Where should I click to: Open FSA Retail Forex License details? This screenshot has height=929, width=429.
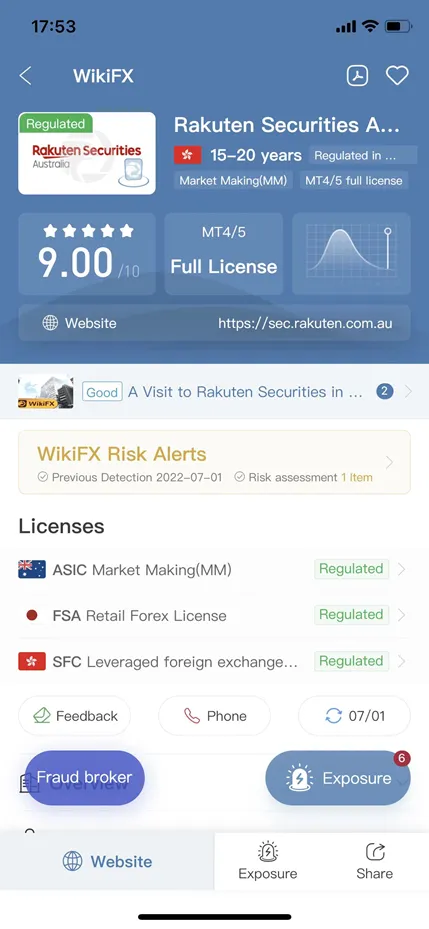pos(214,616)
